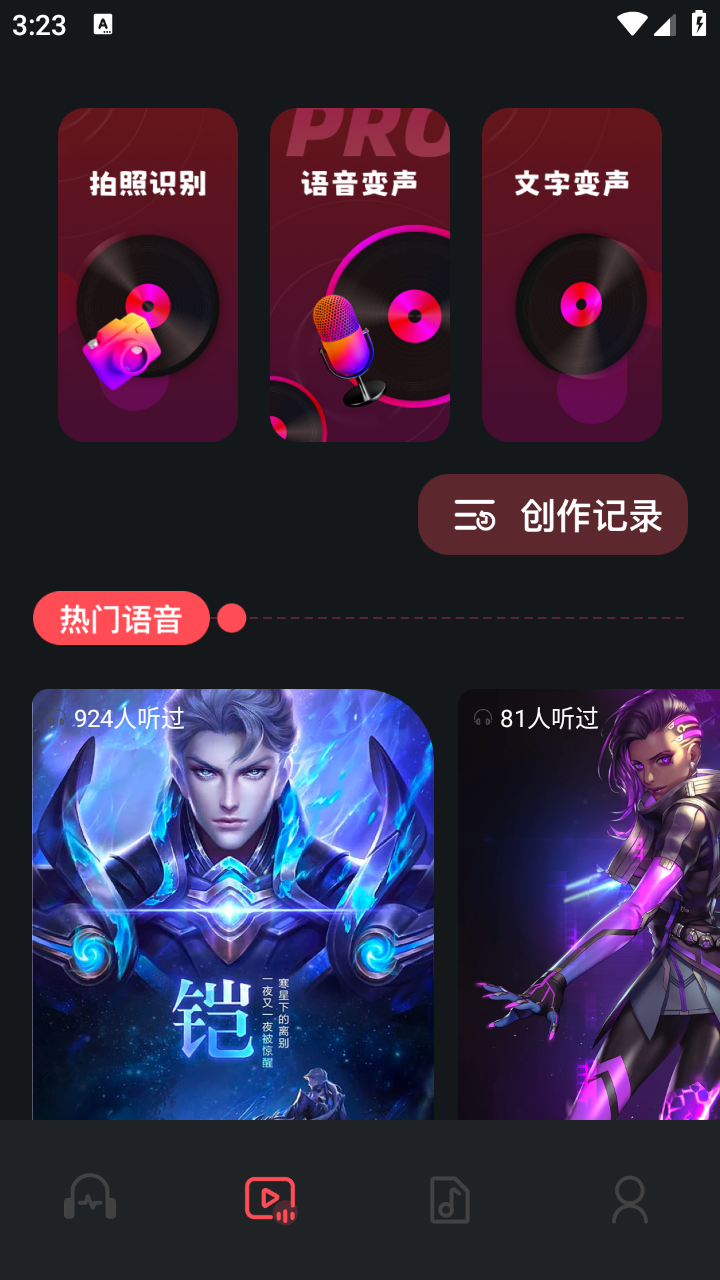Tap the headphone icon beside 924人听过

[x=58, y=718]
